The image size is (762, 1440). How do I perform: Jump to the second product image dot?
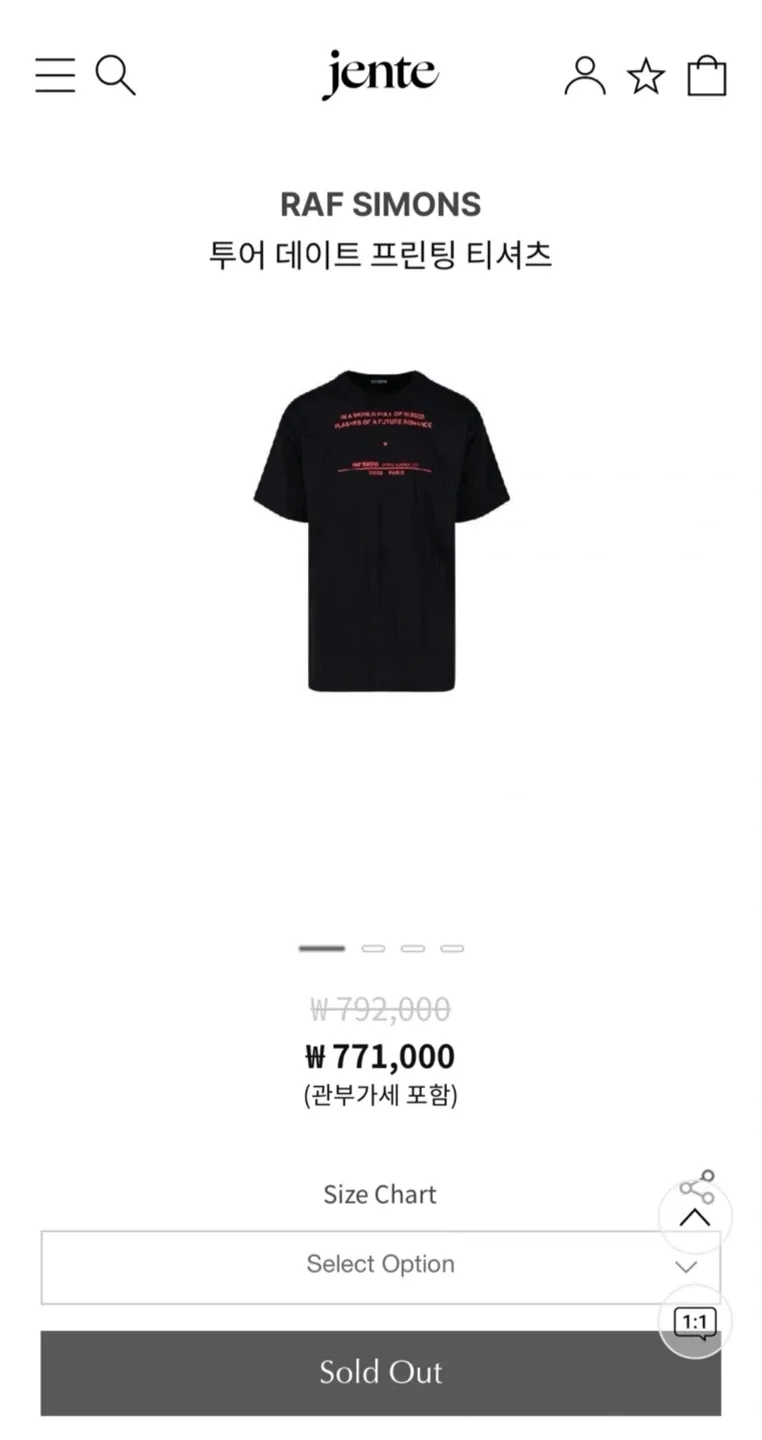[x=373, y=948]
